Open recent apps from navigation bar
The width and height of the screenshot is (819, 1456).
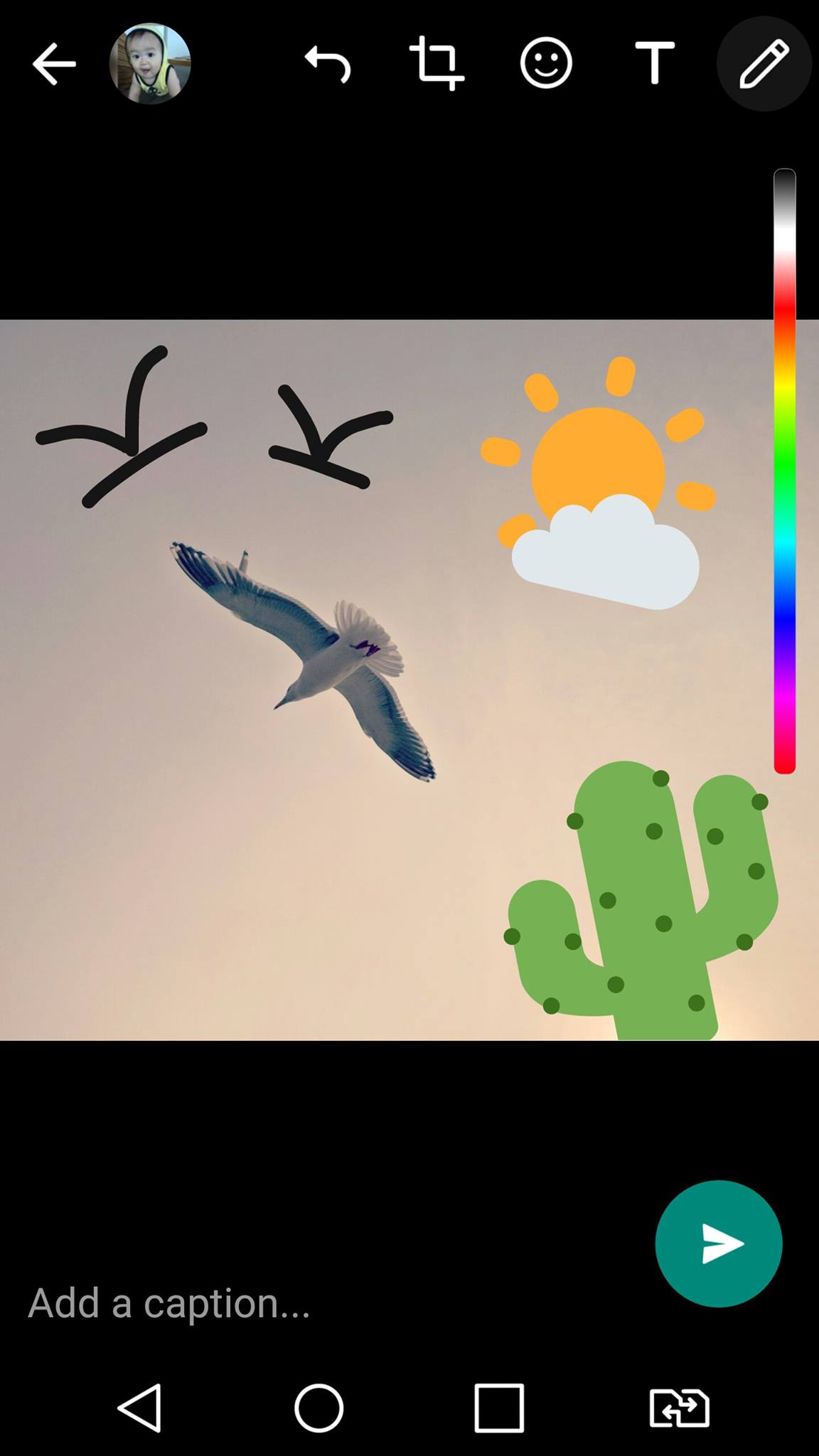pos(499,1408)
